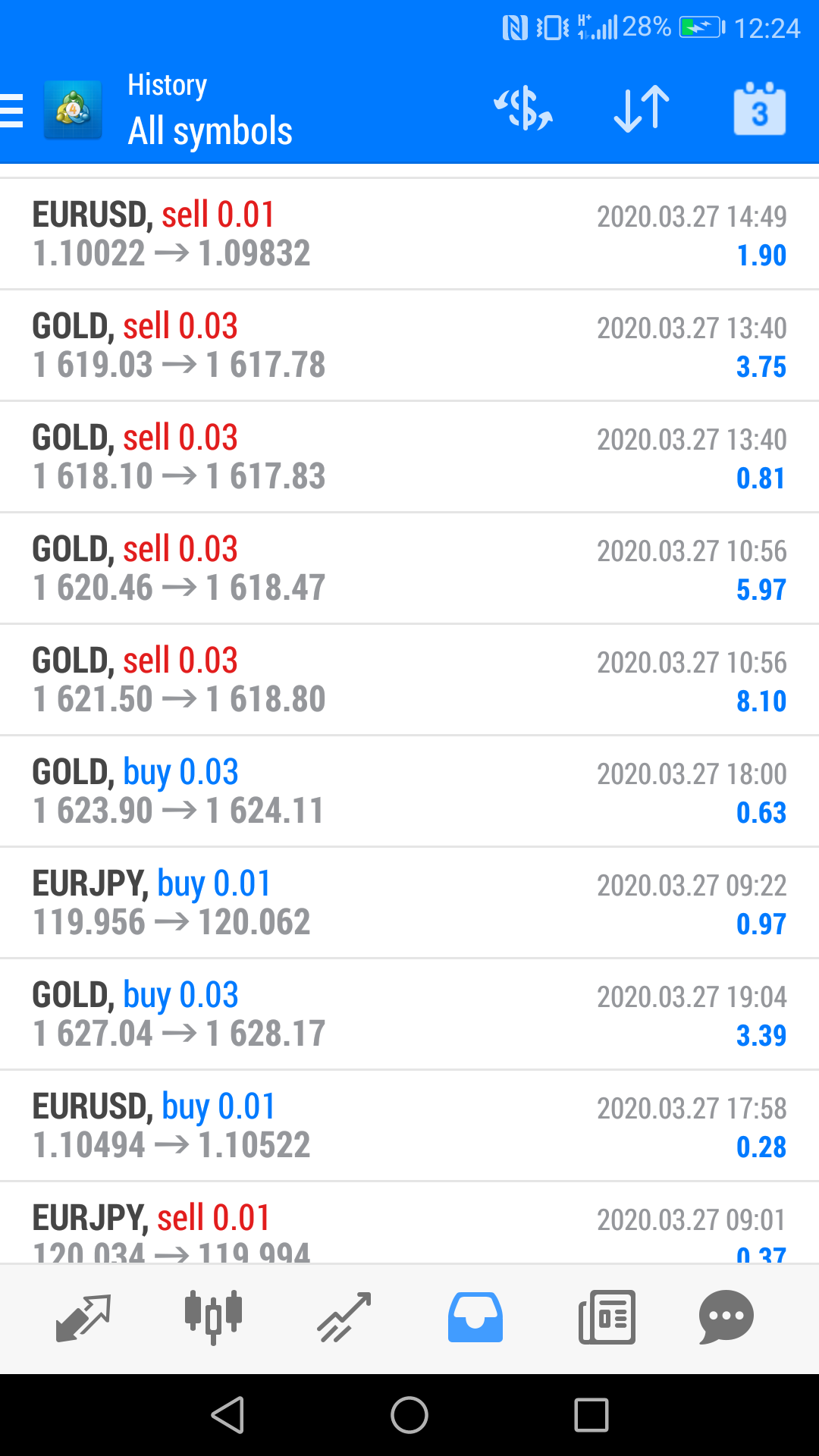819x1456 pixels.
Task: Switch to the Trade trend-line tab
Action: pos(344,1318)
